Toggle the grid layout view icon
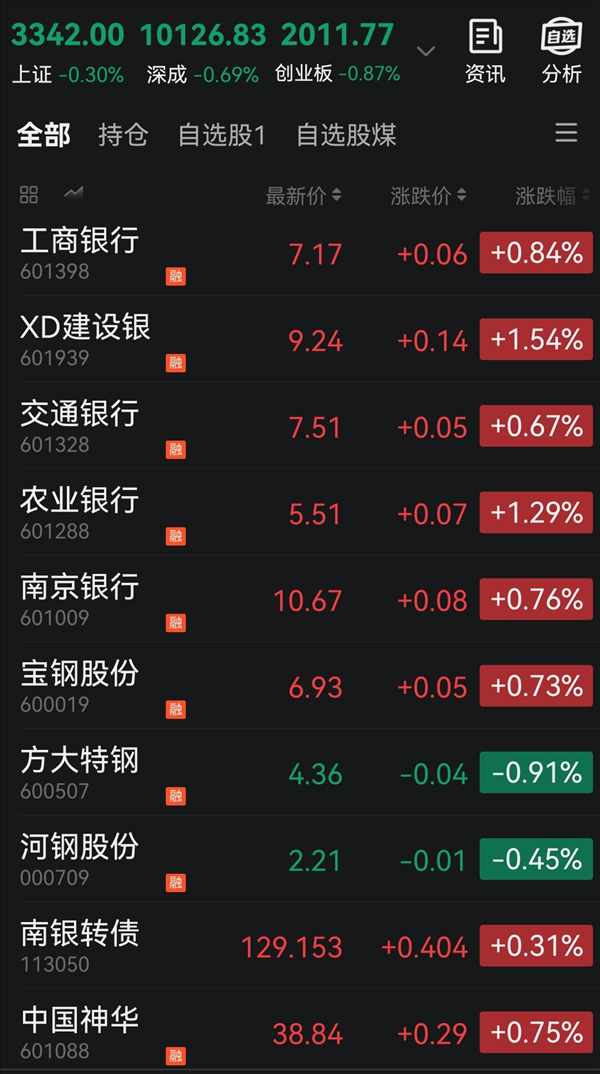600x1074 pixels. coord(29,195)
